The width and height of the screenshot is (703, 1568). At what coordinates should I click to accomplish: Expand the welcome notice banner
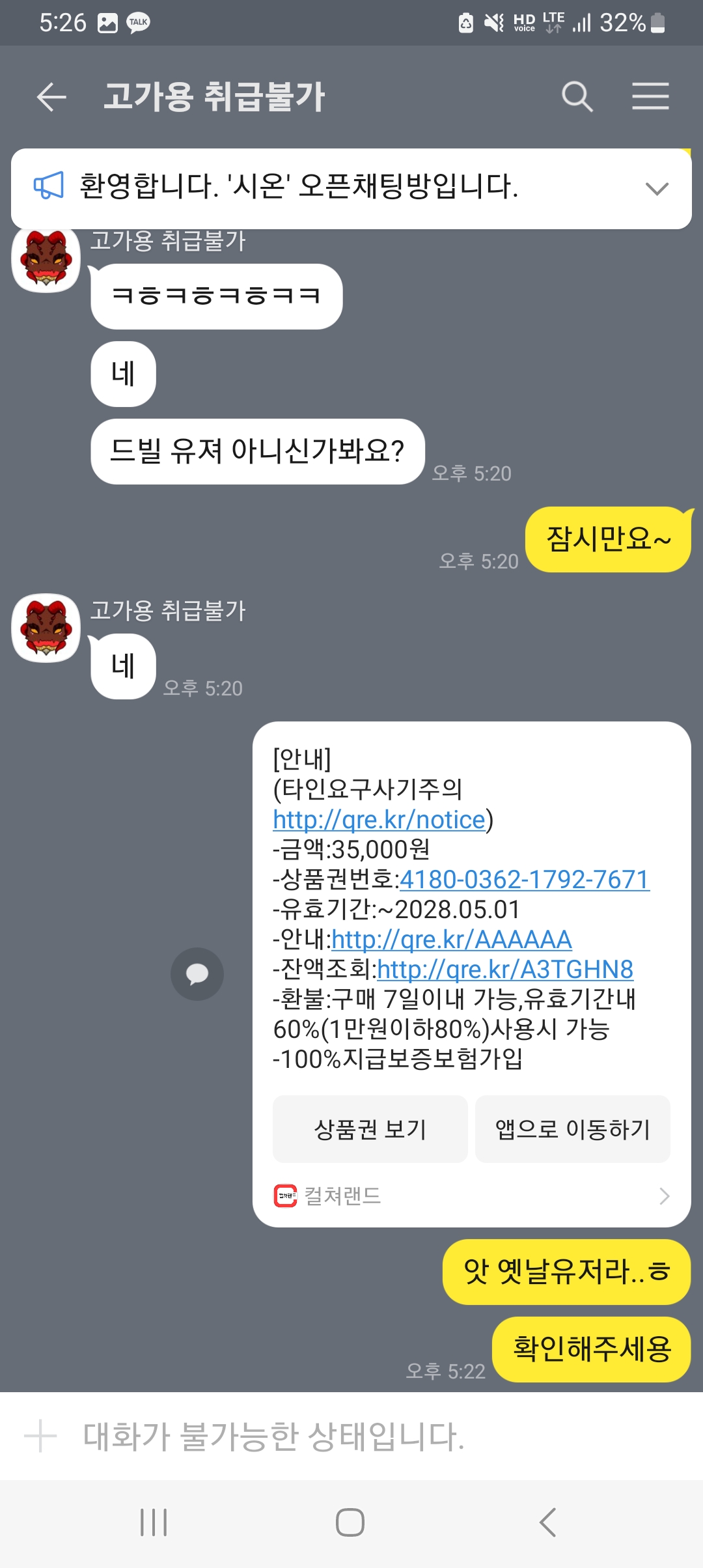coord(657,189)
